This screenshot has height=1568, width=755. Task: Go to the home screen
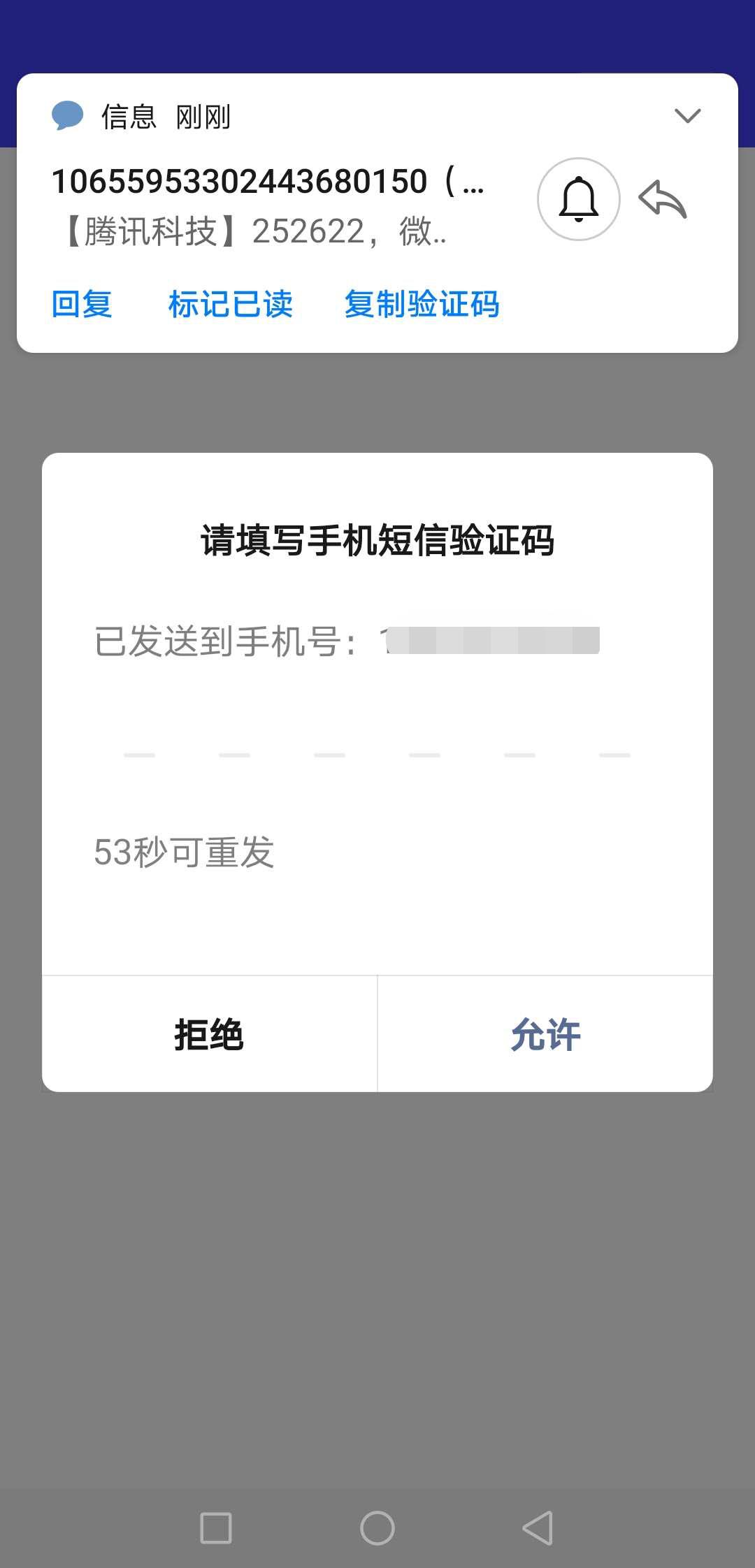(377, 1528)
